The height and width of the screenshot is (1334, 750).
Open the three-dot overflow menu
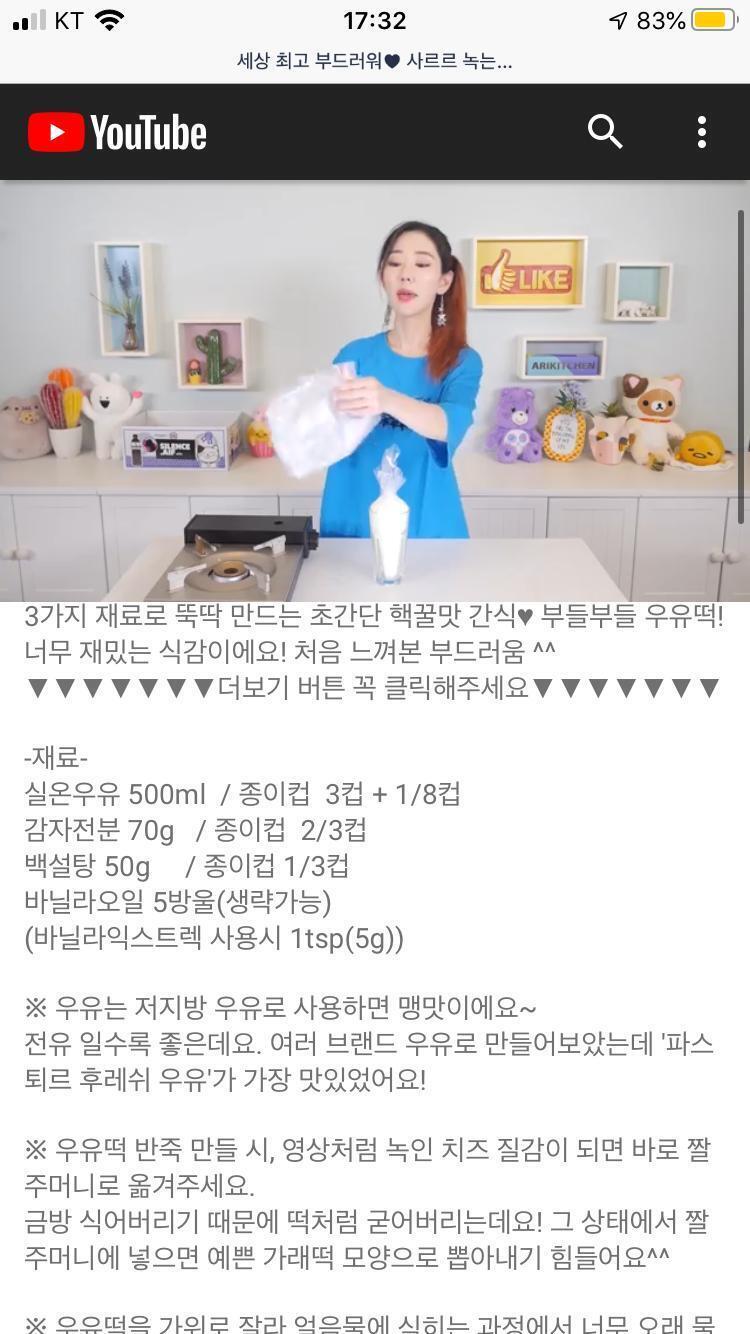(x=702, y=131)
